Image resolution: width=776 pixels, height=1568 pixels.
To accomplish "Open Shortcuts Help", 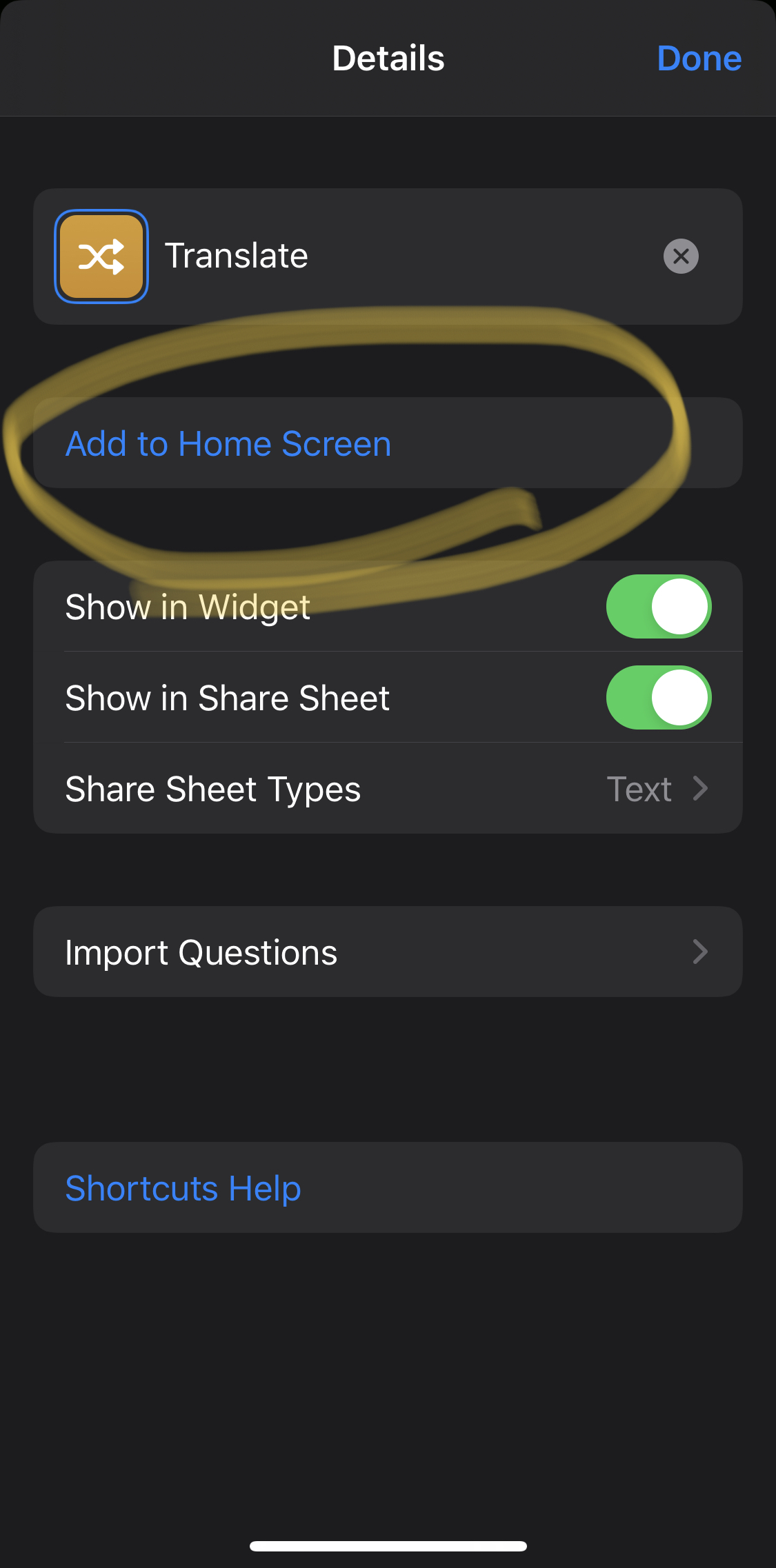I will [183, 1188].
